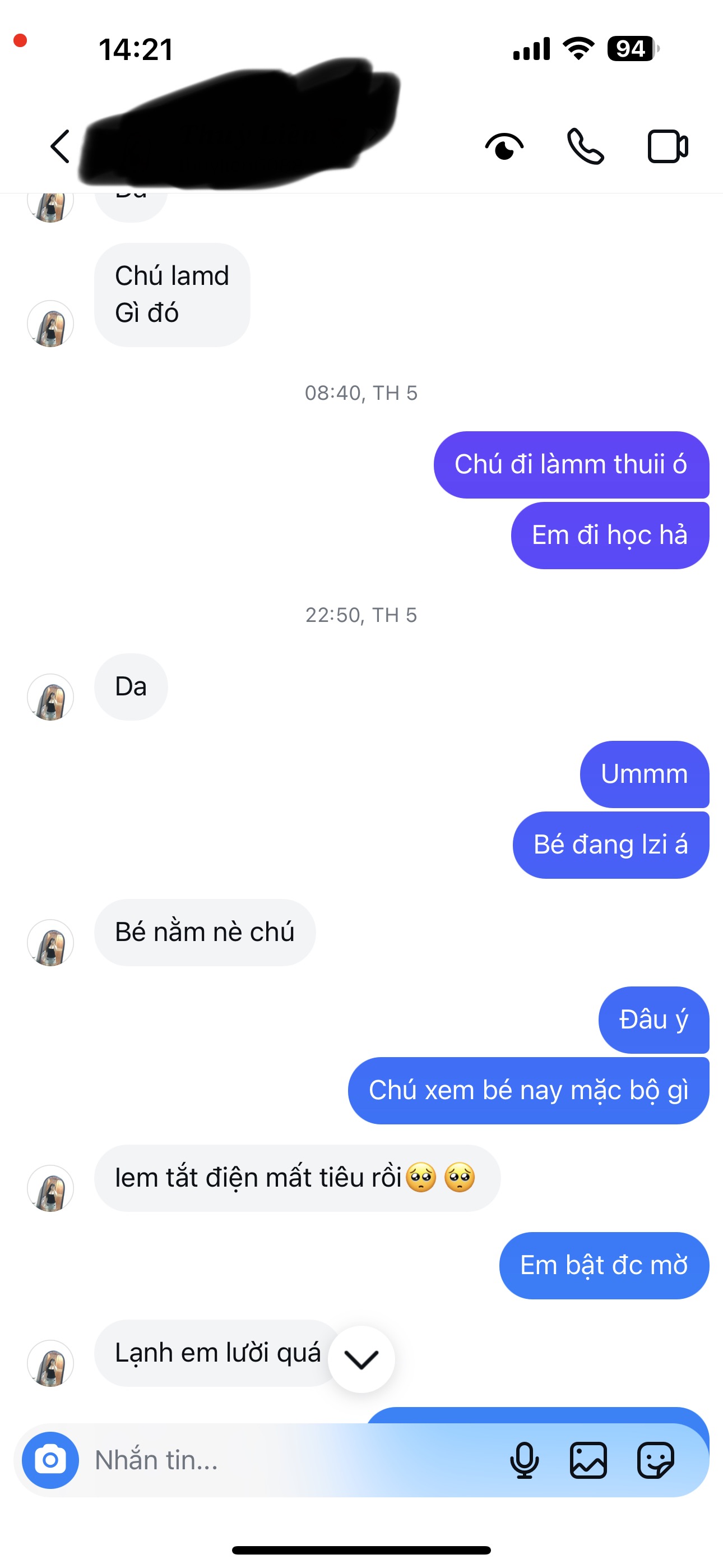Screen dimensions: 723x1568
Task: Open the camera from the message bar
Action: [x=50, y=1460]
